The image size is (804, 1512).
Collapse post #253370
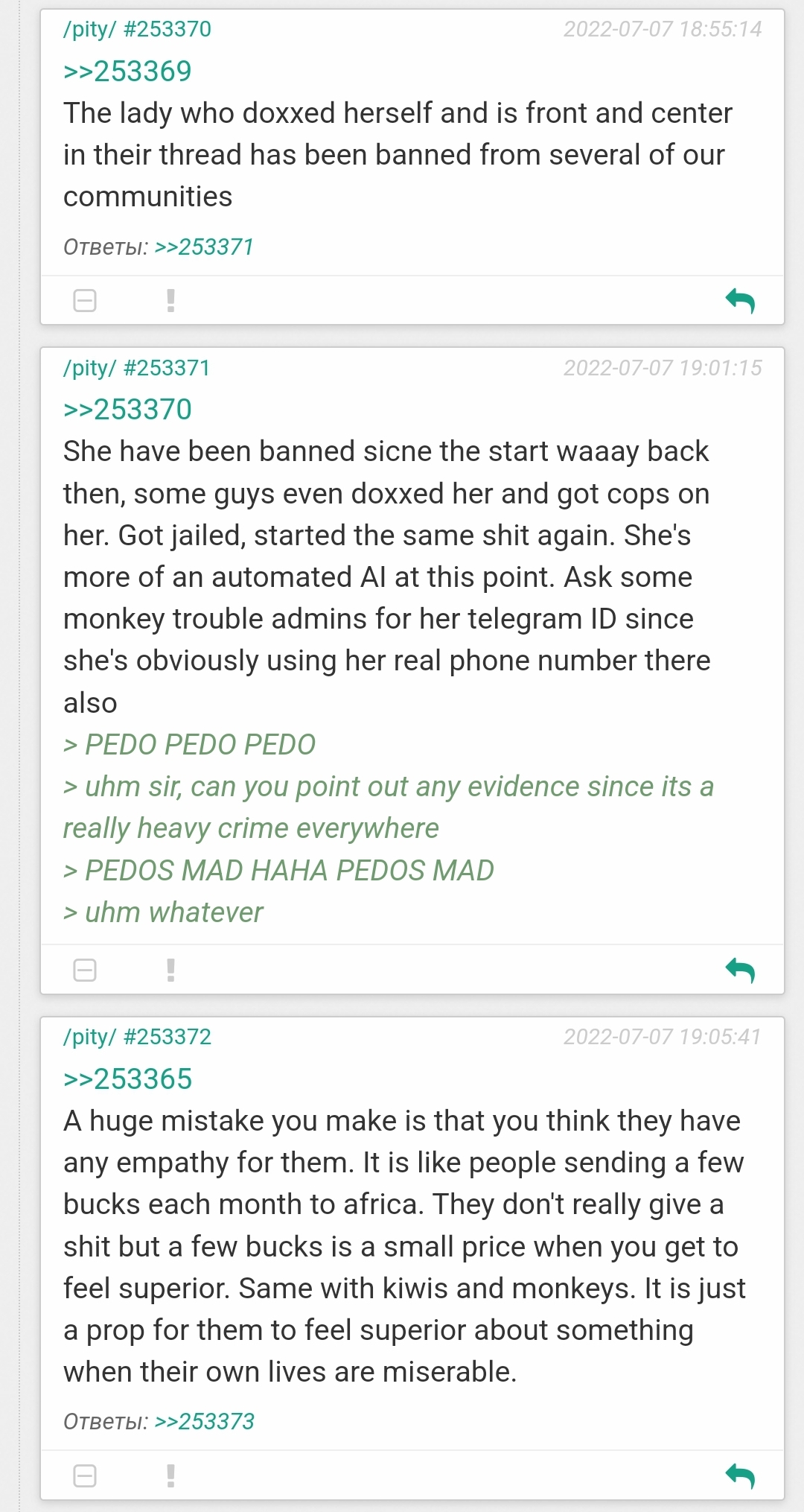click(x=85, y=301)
